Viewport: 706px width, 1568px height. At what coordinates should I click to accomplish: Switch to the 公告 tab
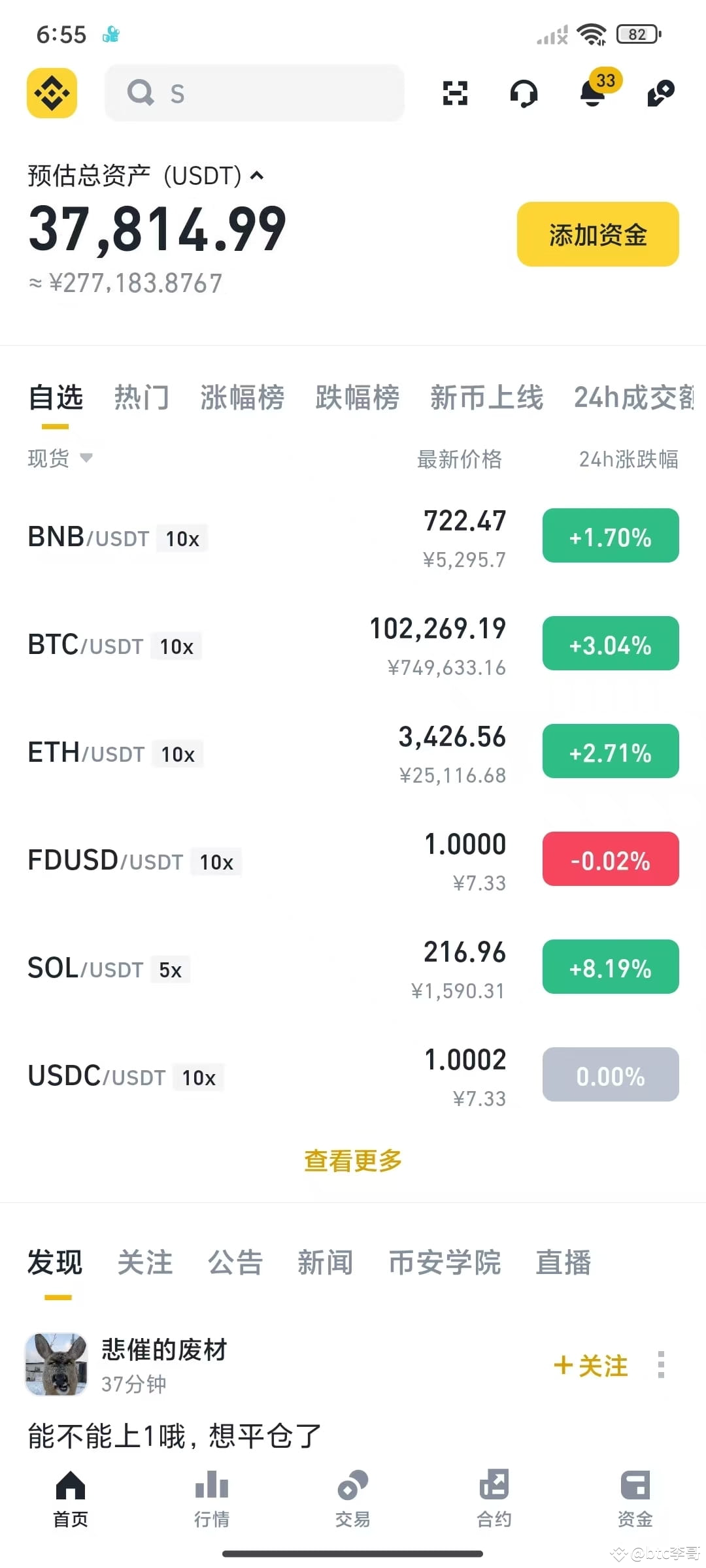tap(235, 1262)
